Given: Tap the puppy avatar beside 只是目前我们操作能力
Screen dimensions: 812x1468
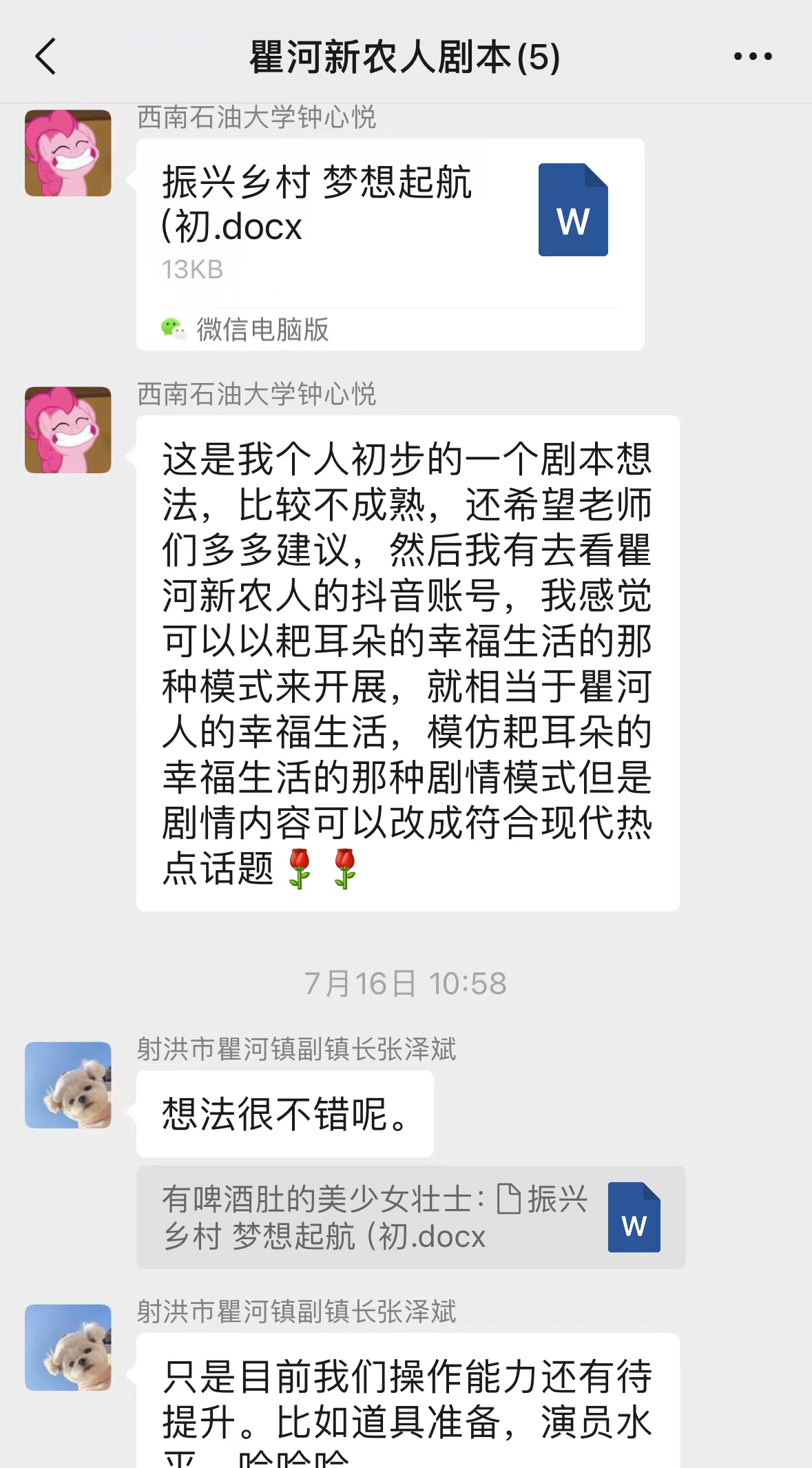Looking at the screenshot, I should (68, 1347).
